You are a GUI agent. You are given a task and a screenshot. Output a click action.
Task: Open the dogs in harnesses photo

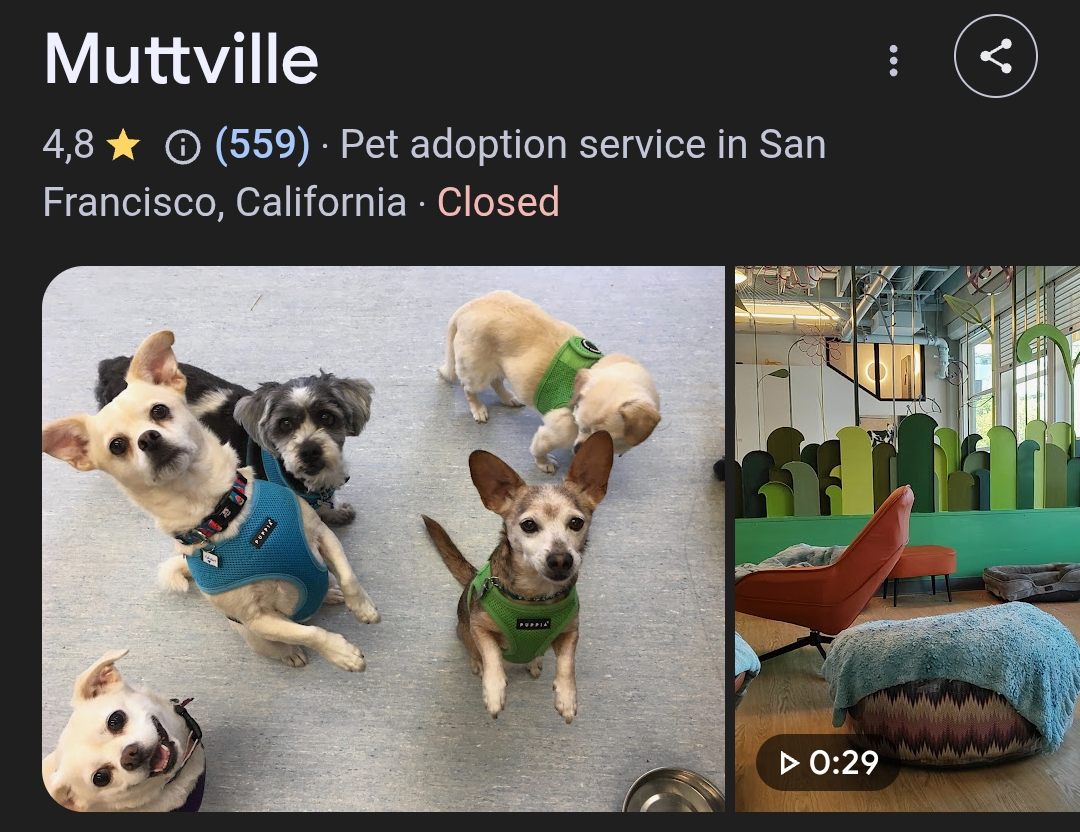point(383,538)
